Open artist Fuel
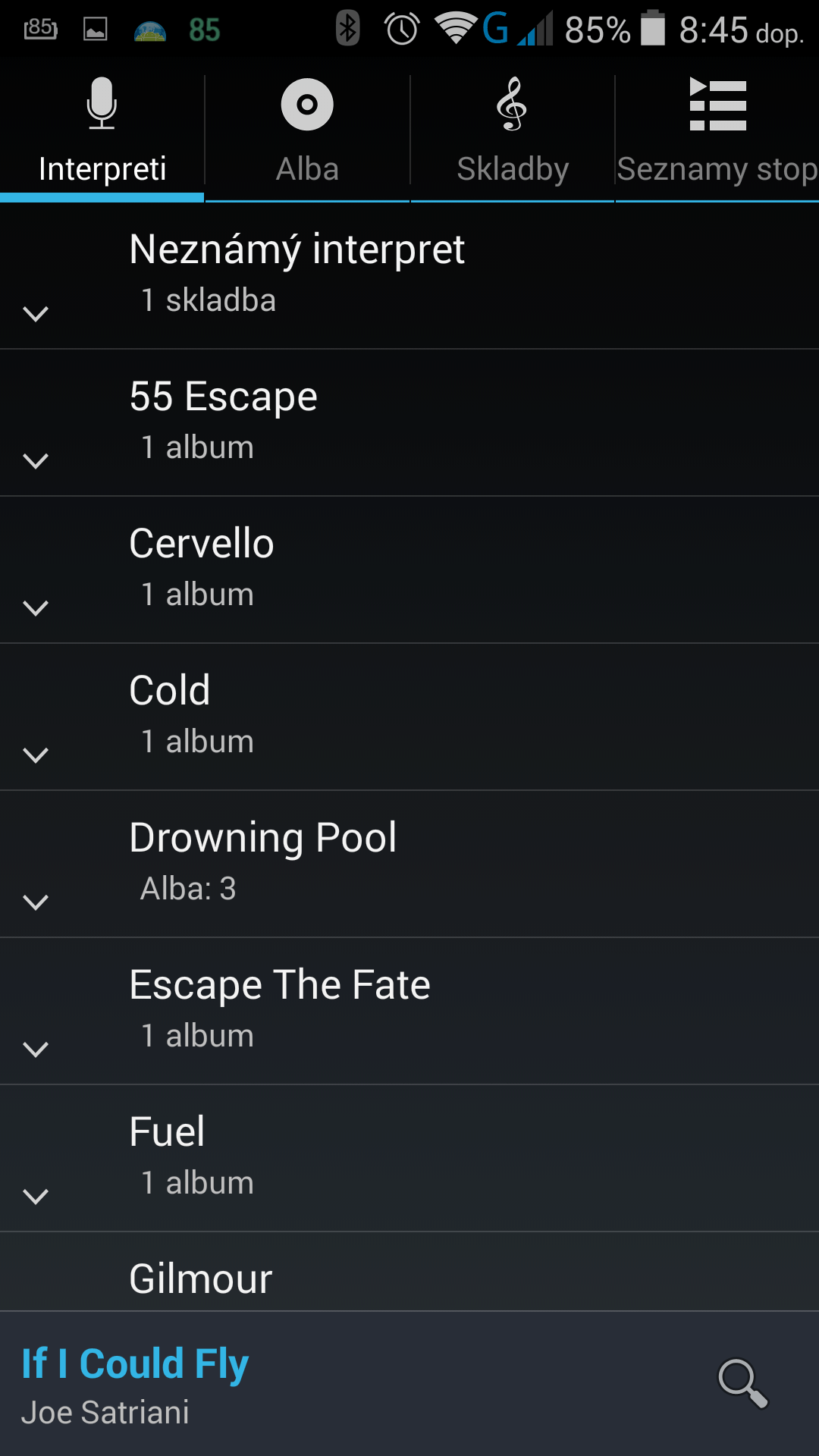Screen dimensions: 819x1456 (409, 1159)
